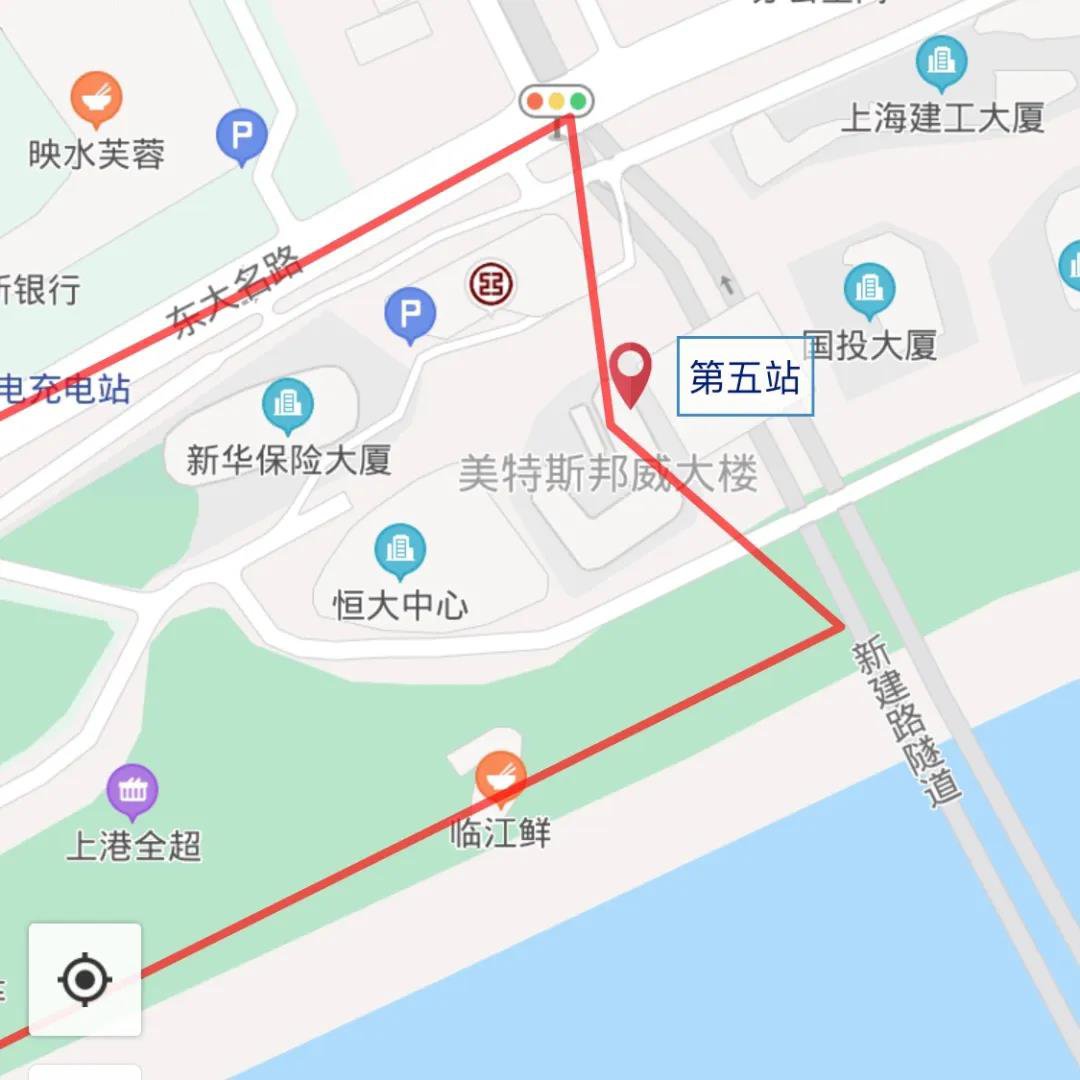Select the 新华保险大厦 building marker

287,407
